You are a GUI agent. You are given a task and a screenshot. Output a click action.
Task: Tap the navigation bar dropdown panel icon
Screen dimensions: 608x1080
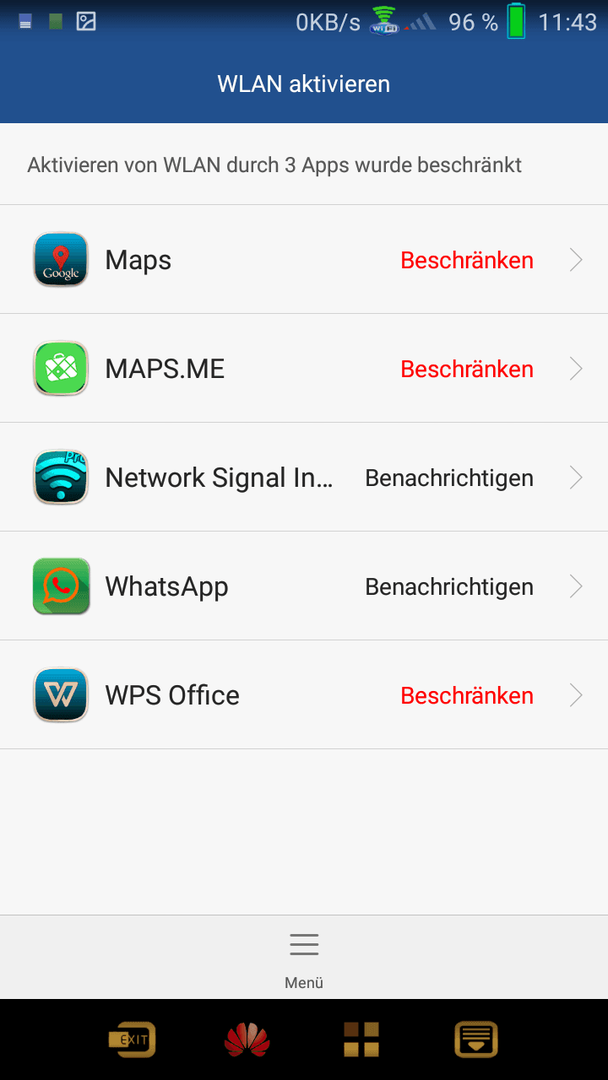(476, 1039)
